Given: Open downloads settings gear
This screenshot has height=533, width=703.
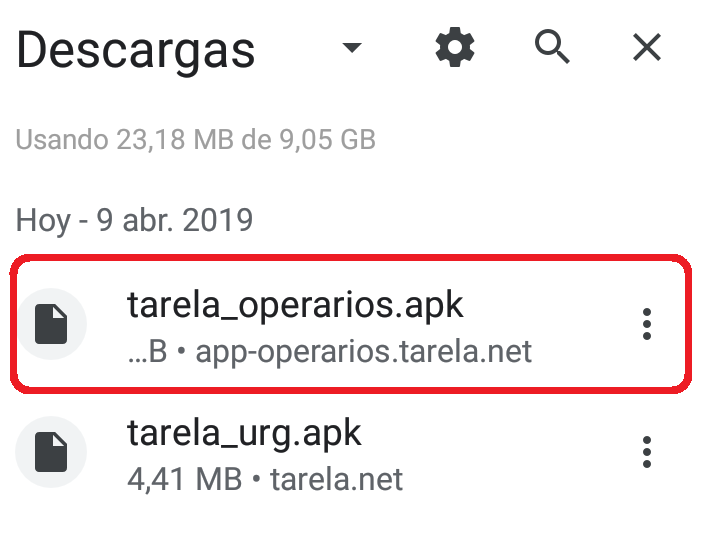Looking at the screenshot, I should (455, 47).
